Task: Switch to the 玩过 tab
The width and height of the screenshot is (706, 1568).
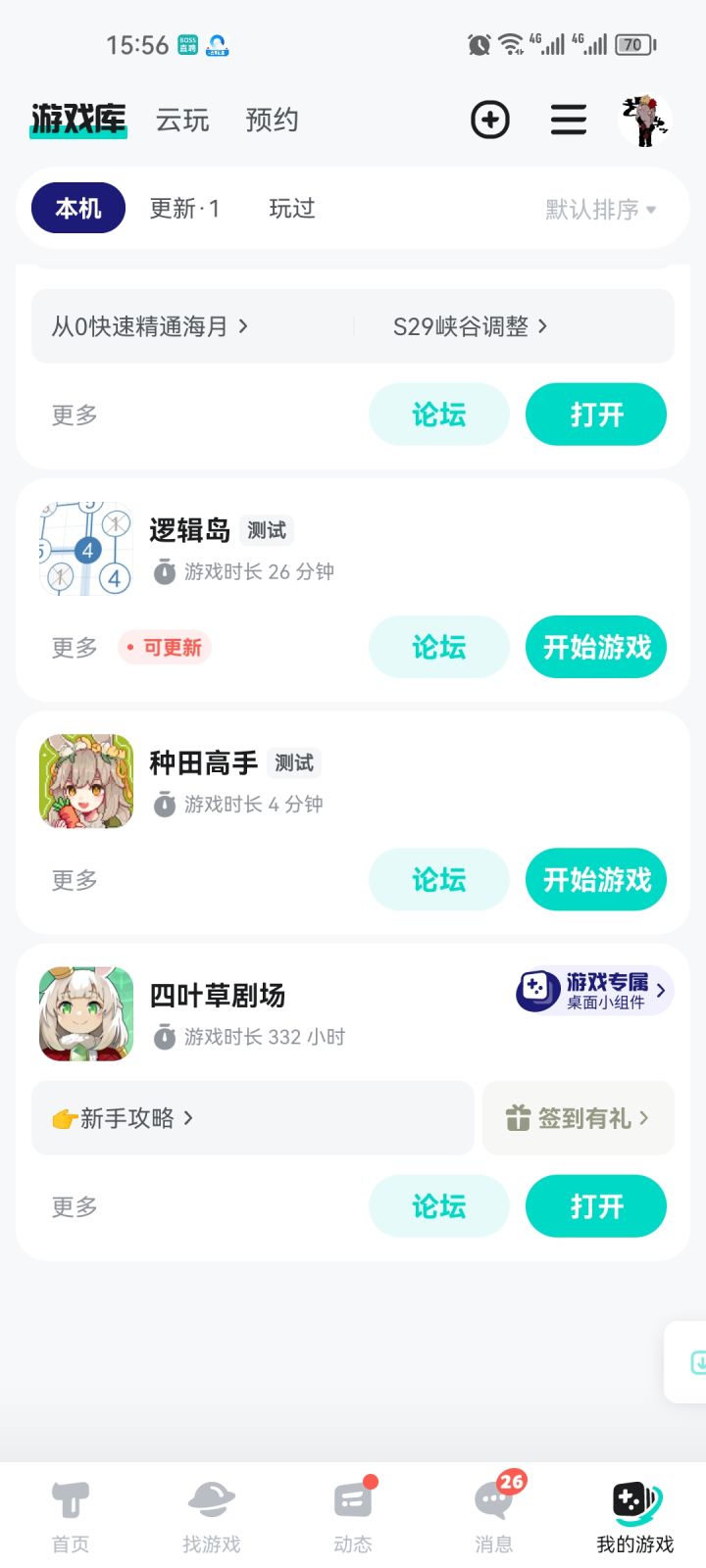Action: [x=290, y=208]
